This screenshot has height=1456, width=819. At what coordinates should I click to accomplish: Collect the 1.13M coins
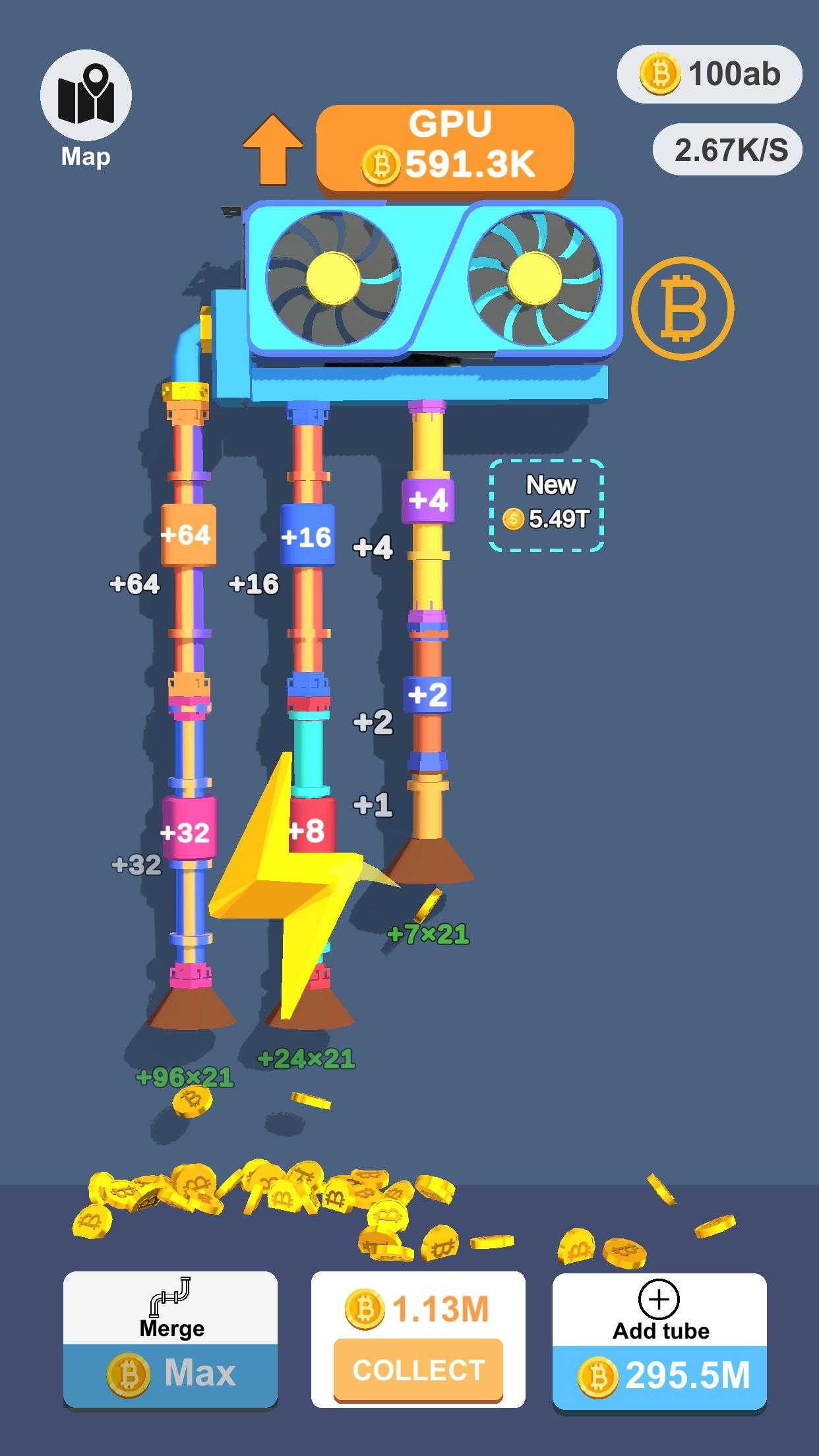pos(418,1370)
